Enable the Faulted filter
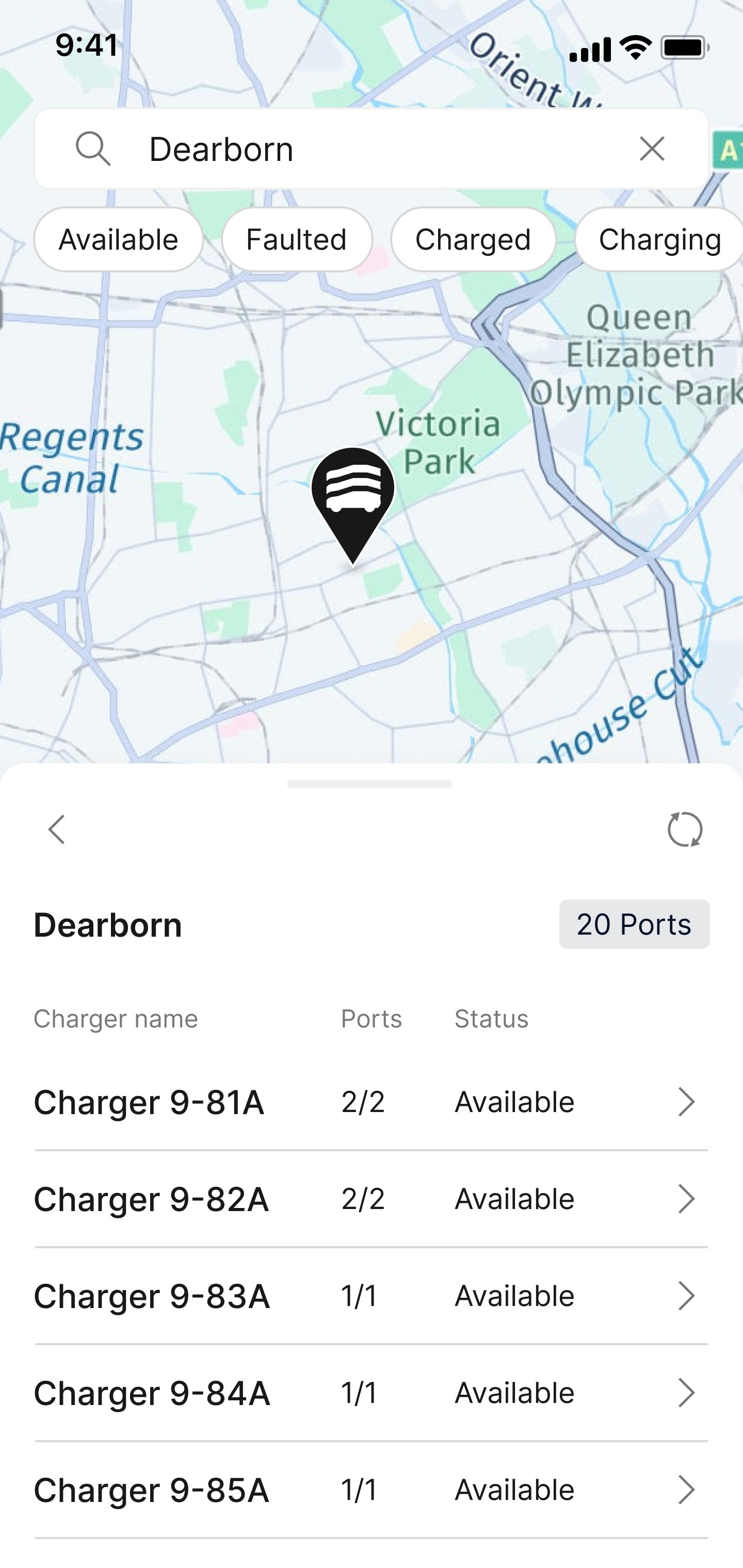This screenshot has width=743, height=1568. pyautogui.click(x=297, y=239)
